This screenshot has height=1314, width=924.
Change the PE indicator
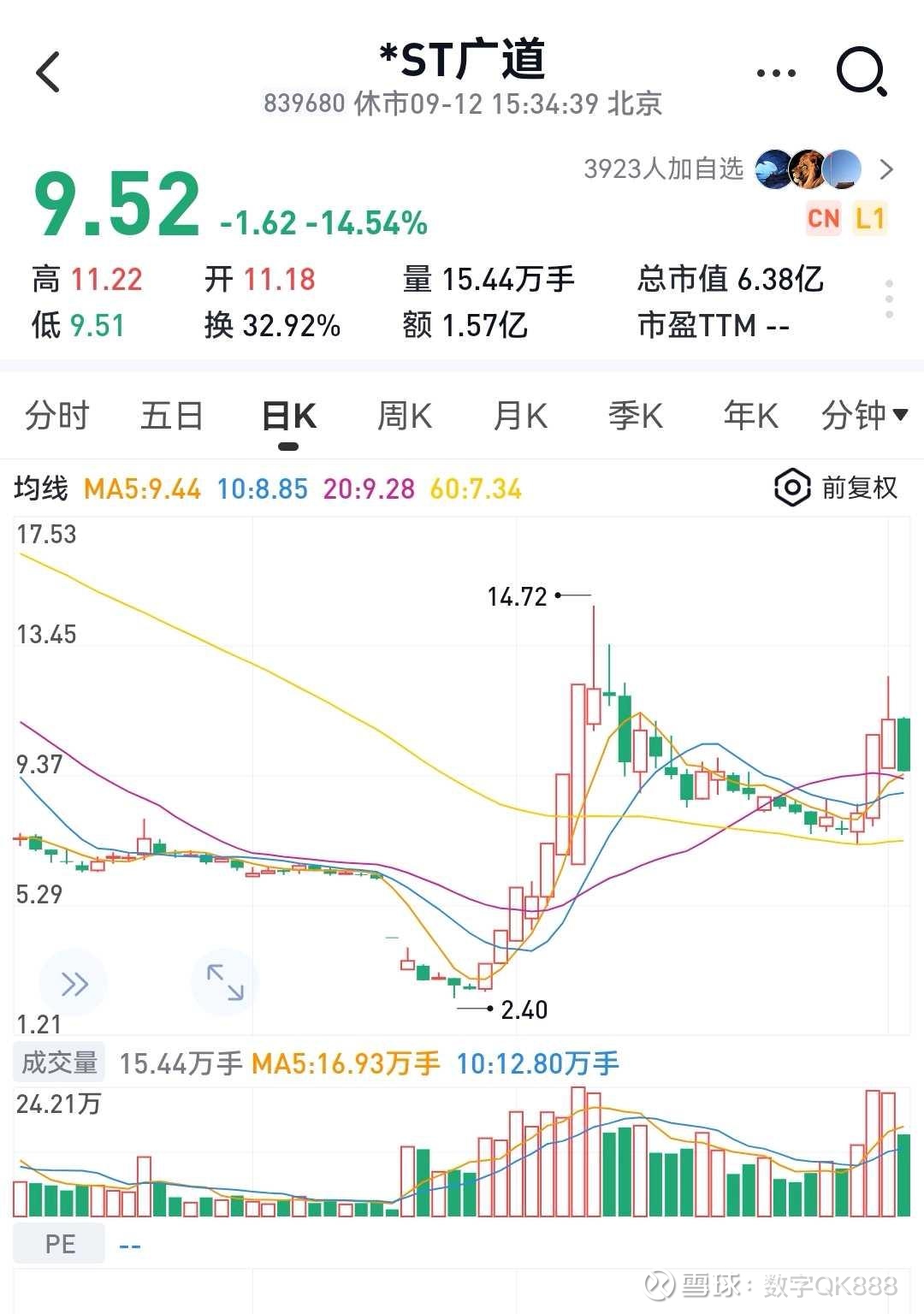click(60, 1244)
